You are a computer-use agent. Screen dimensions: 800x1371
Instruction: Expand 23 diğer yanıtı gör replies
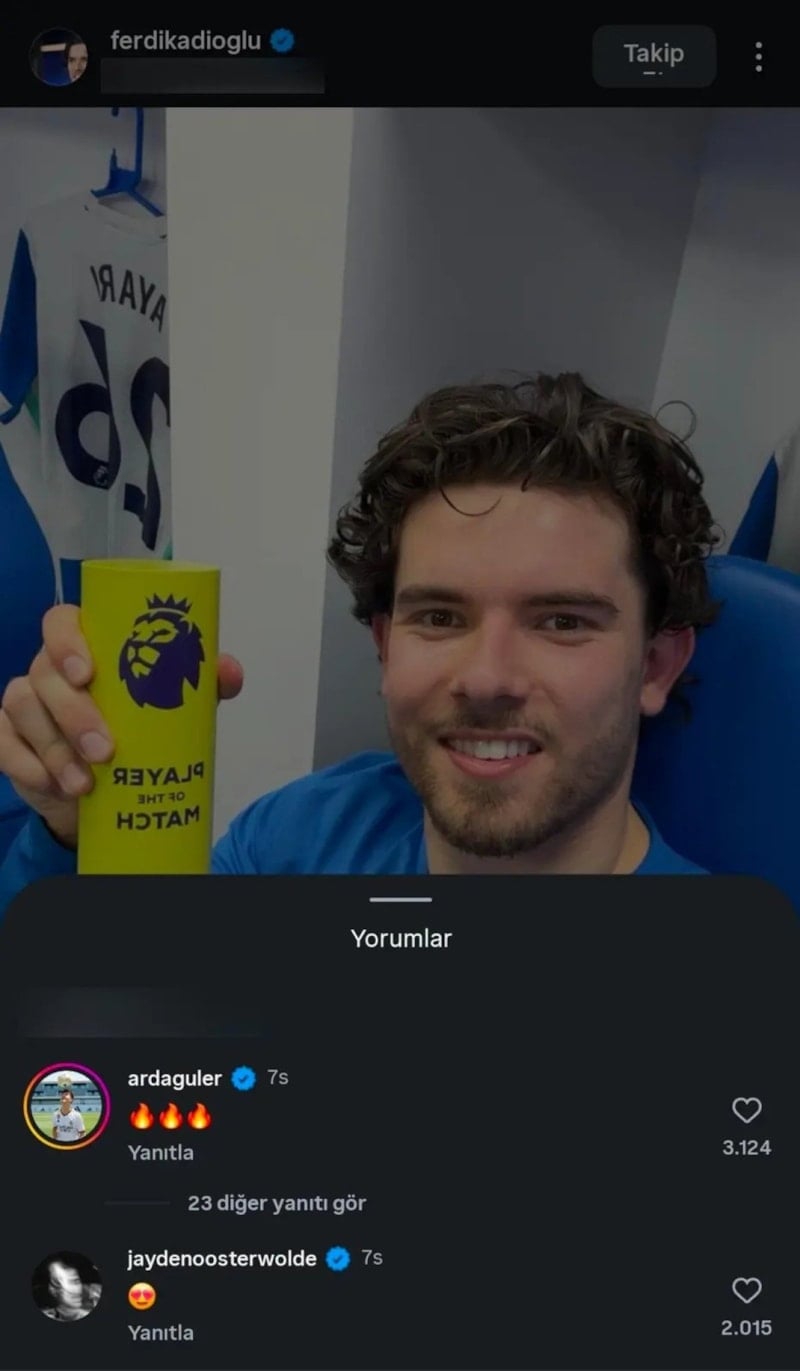click(277, 1203)
